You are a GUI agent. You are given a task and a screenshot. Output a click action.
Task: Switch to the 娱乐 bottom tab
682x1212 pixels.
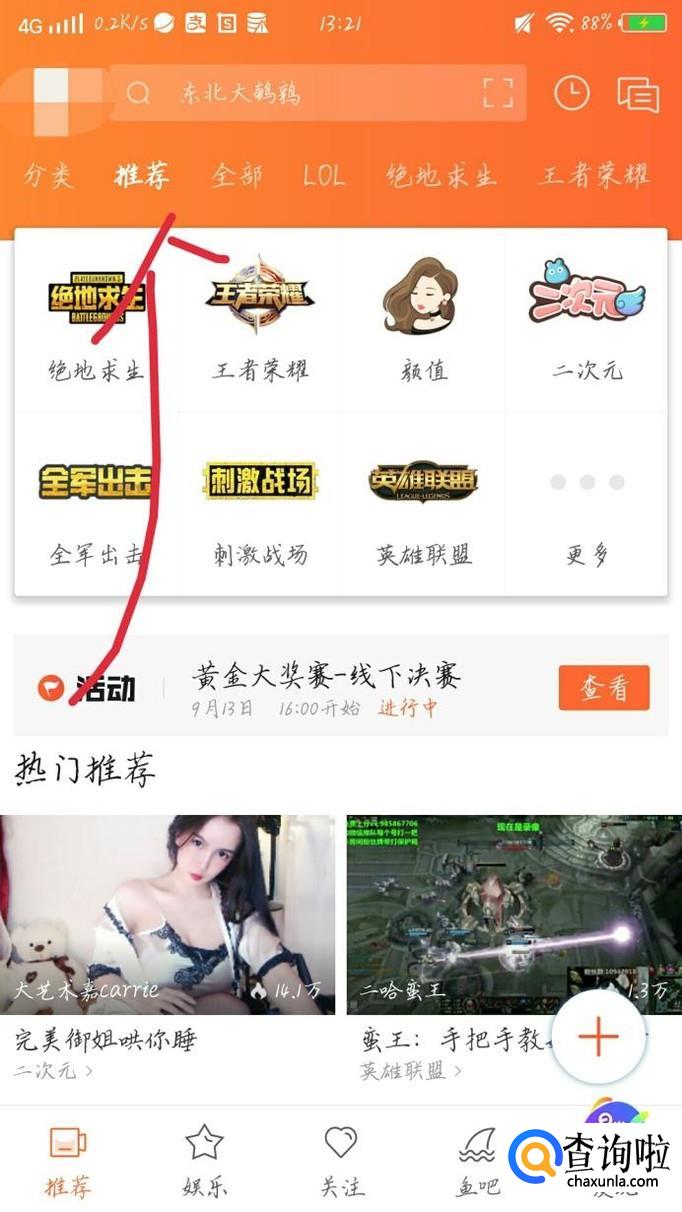click(204, 1160)
